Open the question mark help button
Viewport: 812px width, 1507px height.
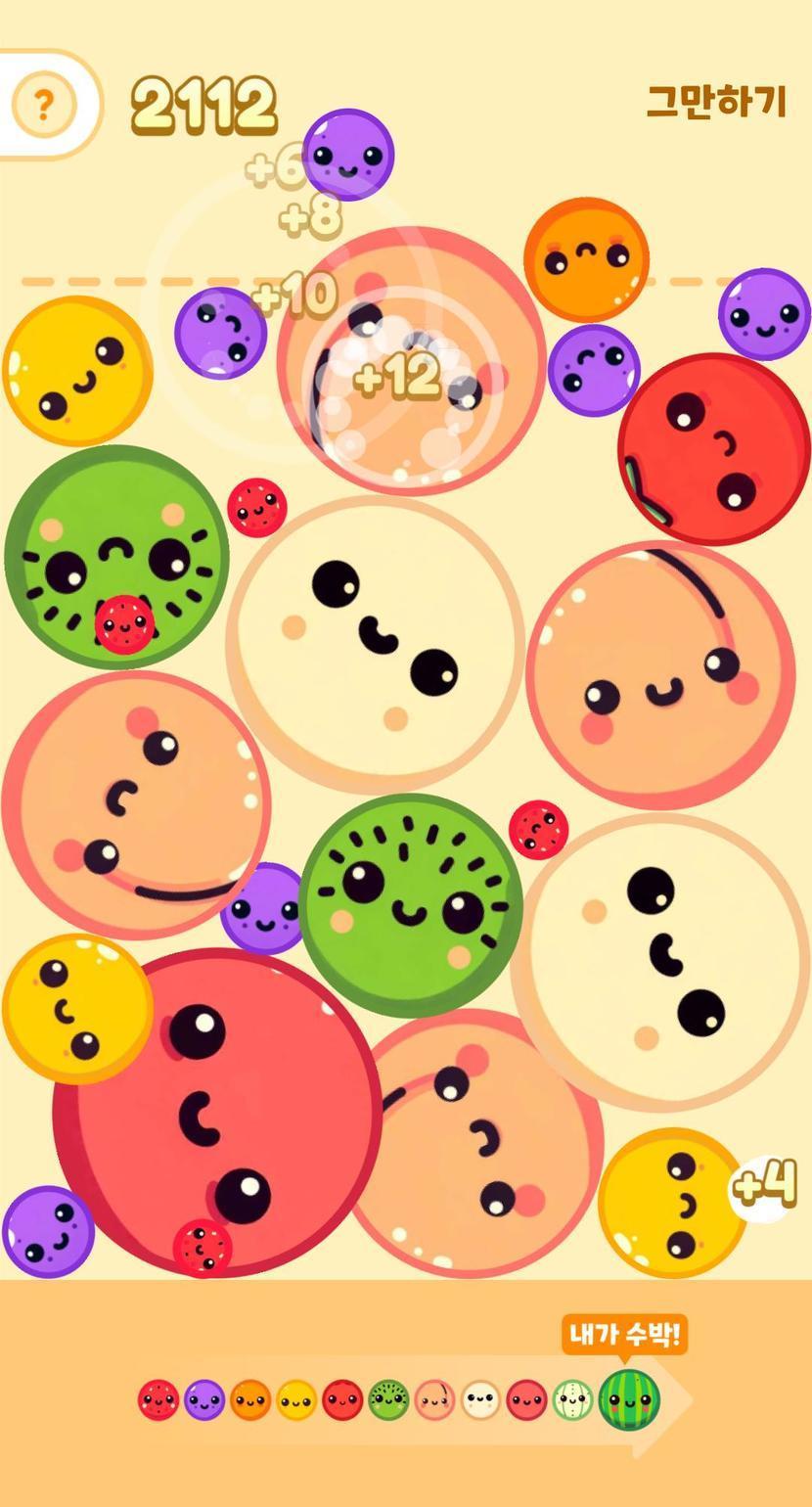tap(43, 104)
